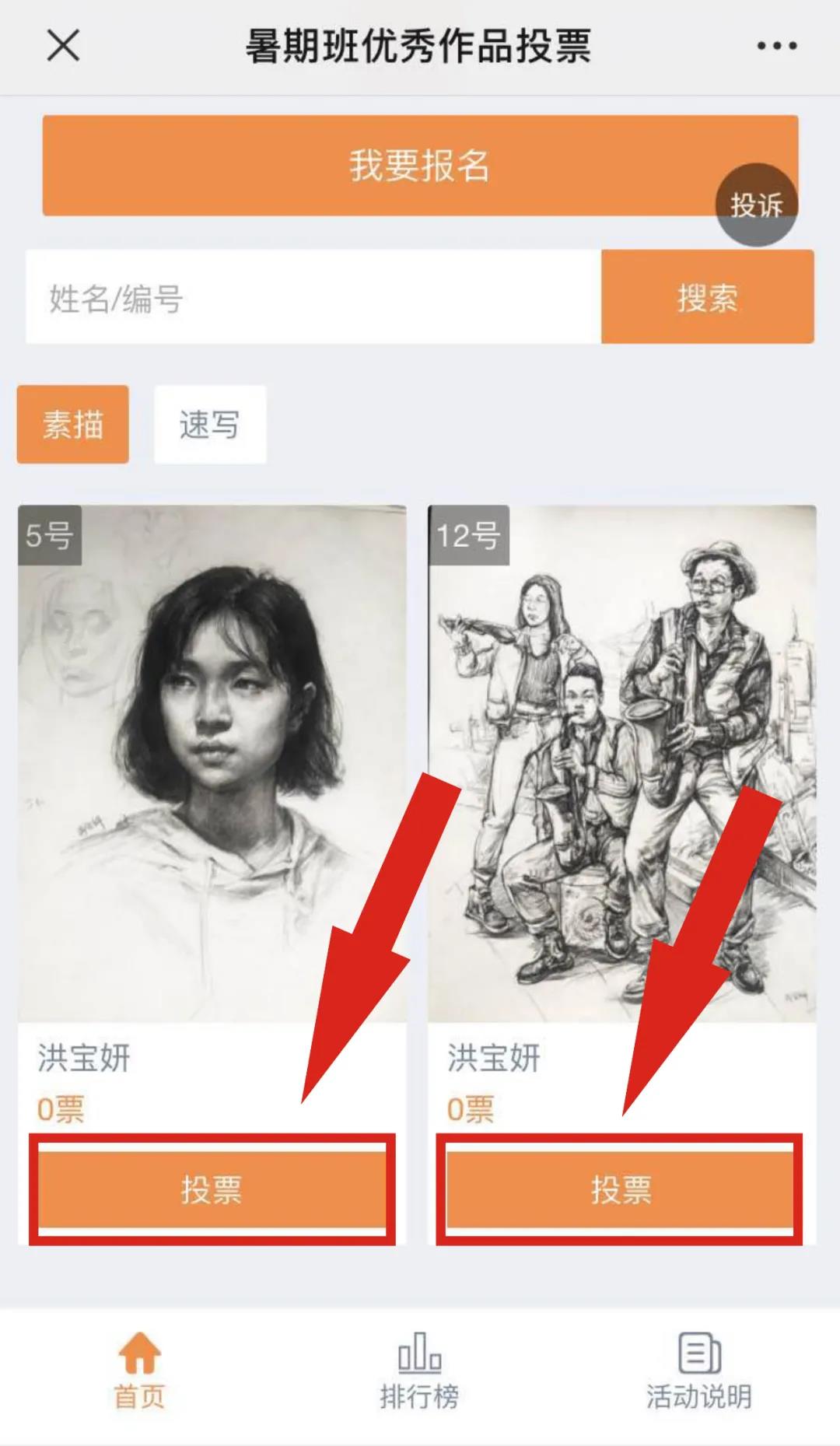Switch to the 速写 category tab
The image size is (840, 1446).
(x=210, y=425)
